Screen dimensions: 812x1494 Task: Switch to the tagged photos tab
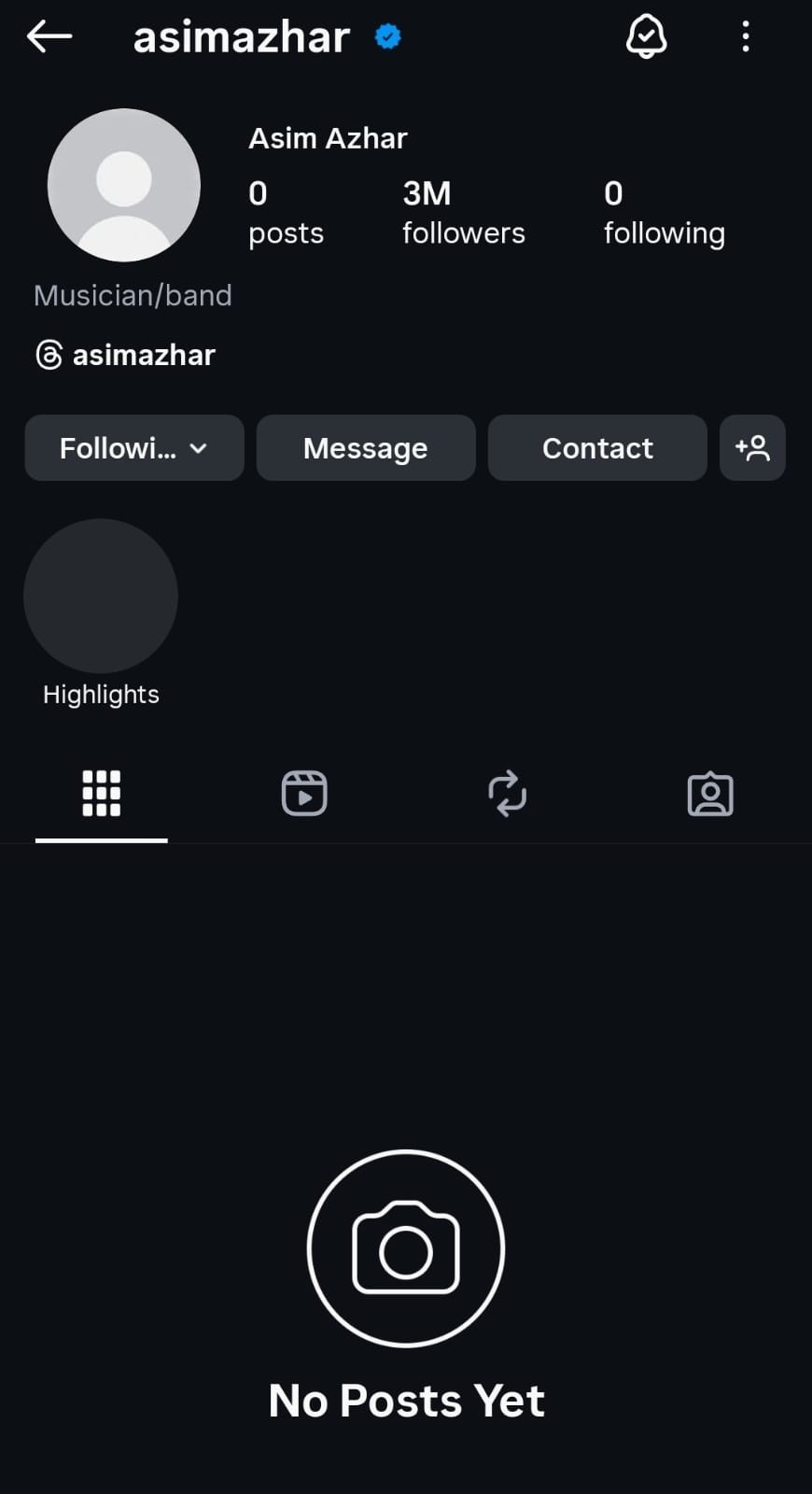coord(710,794)
